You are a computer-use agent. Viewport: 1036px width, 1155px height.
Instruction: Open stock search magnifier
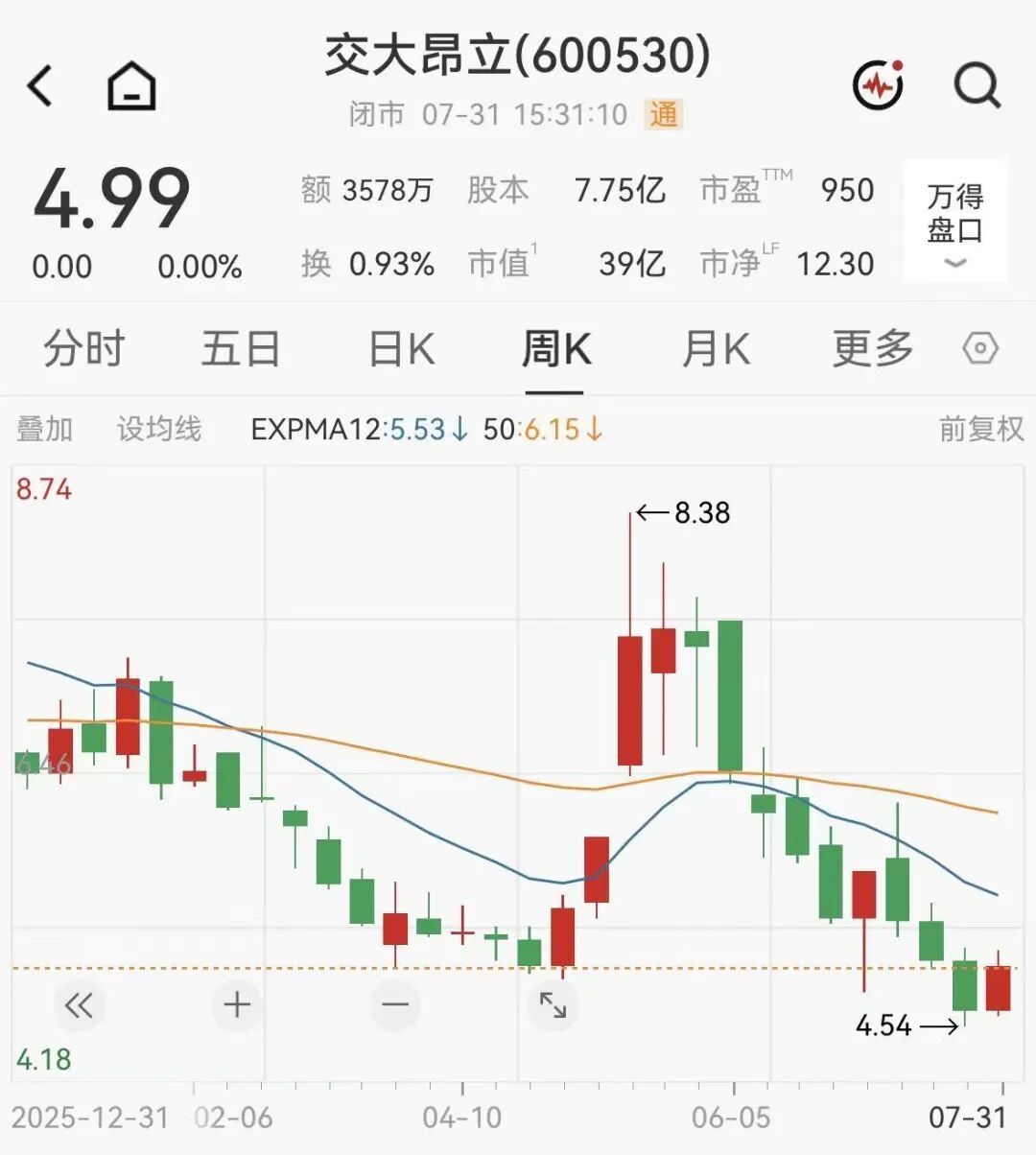point(977,86)
